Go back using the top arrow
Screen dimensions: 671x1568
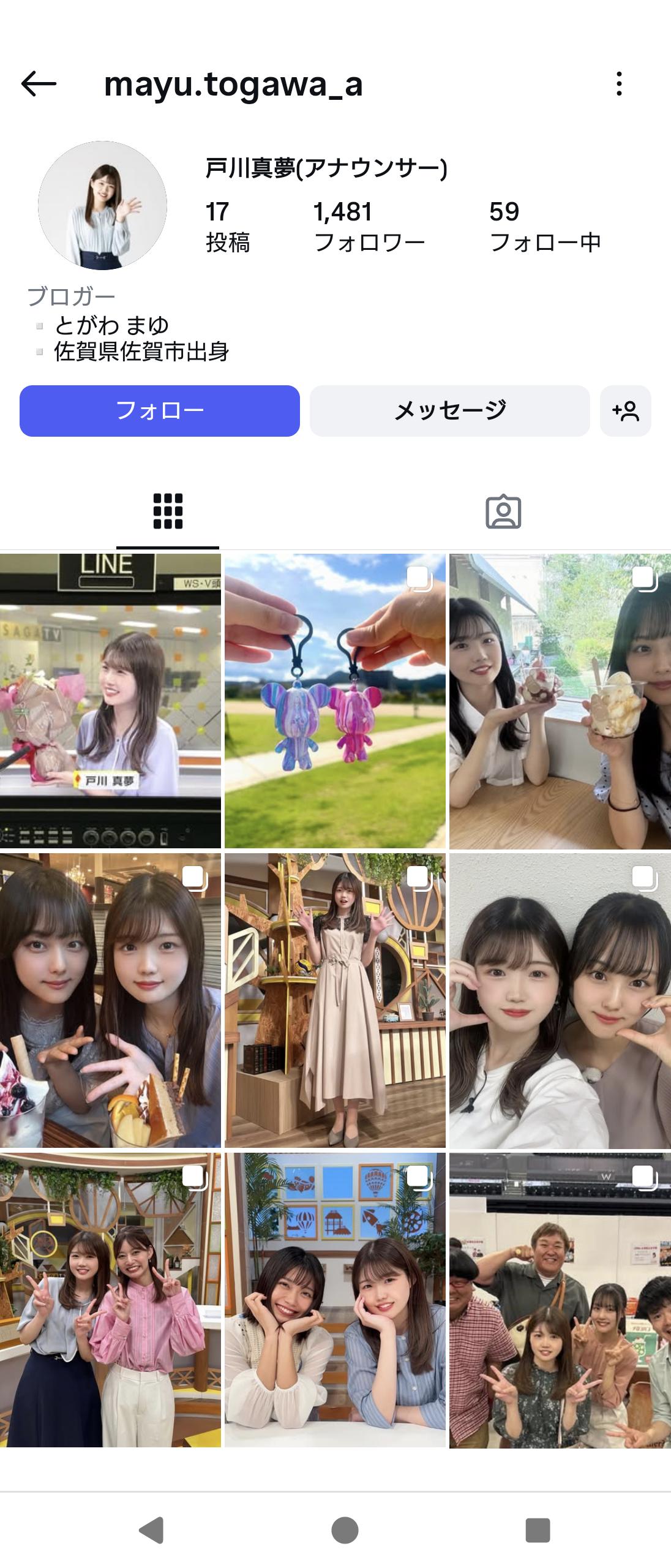tap(39, 84)
